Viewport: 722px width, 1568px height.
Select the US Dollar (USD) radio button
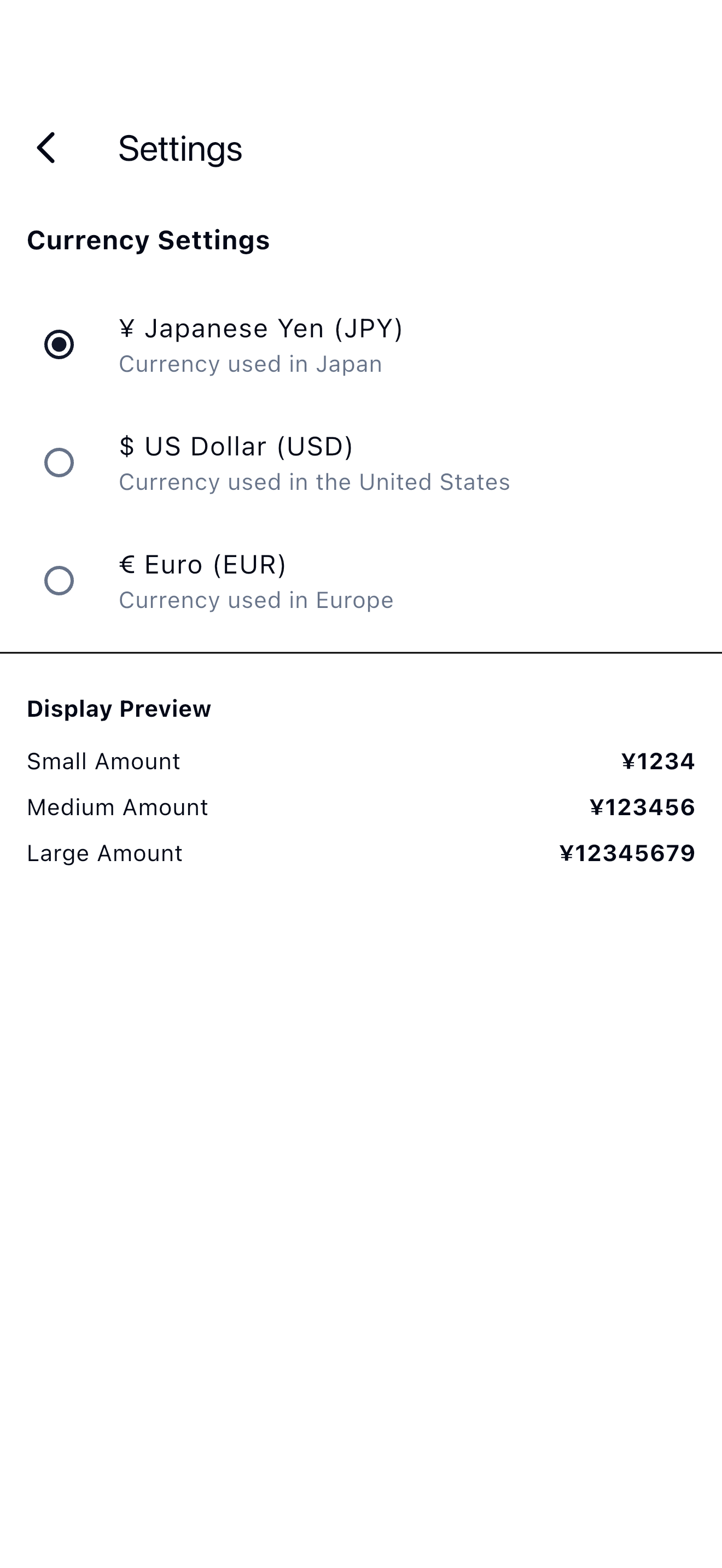[59, 462]
